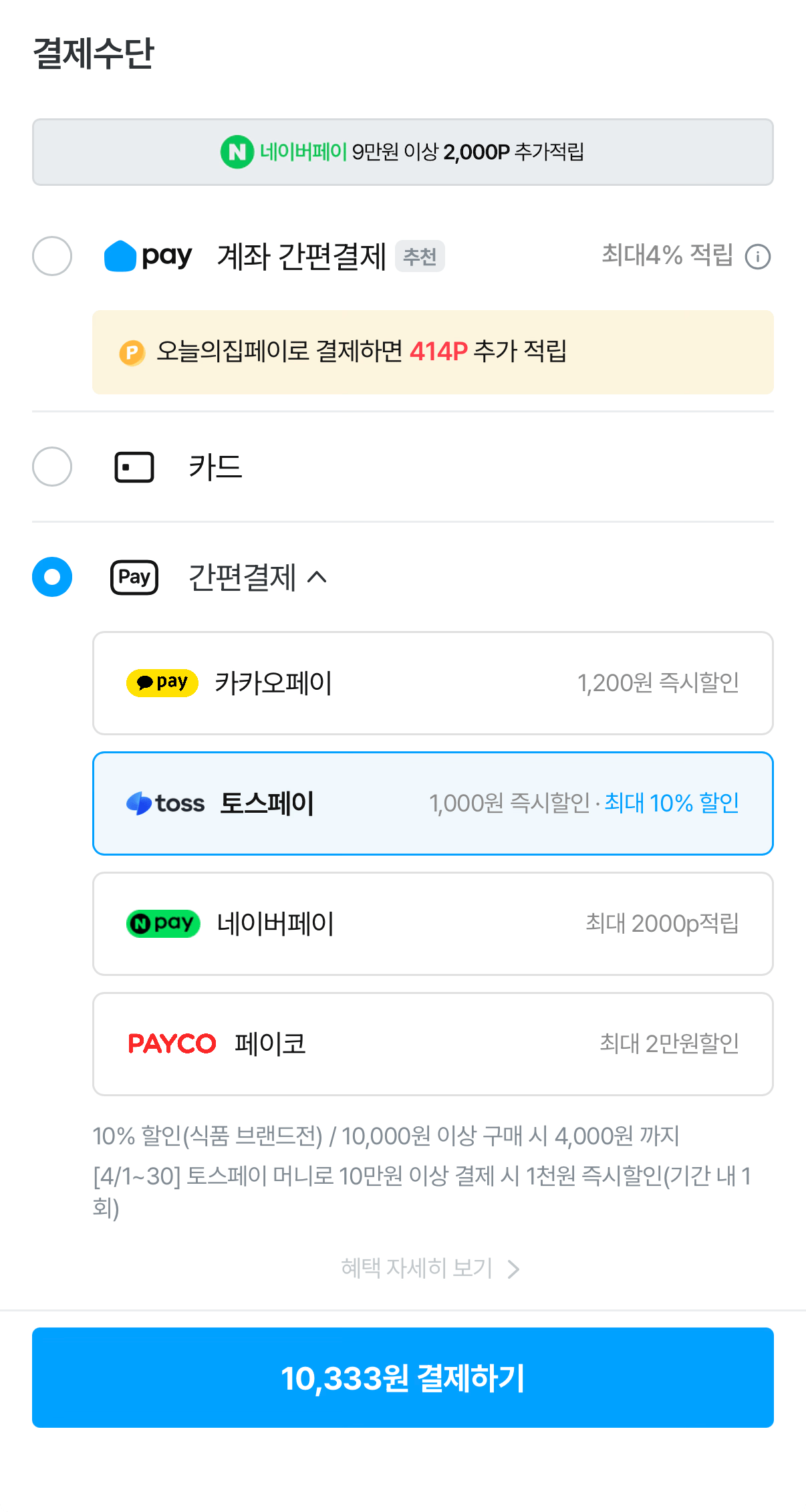Click the point coin icon in 414P banner

[131, 352]
